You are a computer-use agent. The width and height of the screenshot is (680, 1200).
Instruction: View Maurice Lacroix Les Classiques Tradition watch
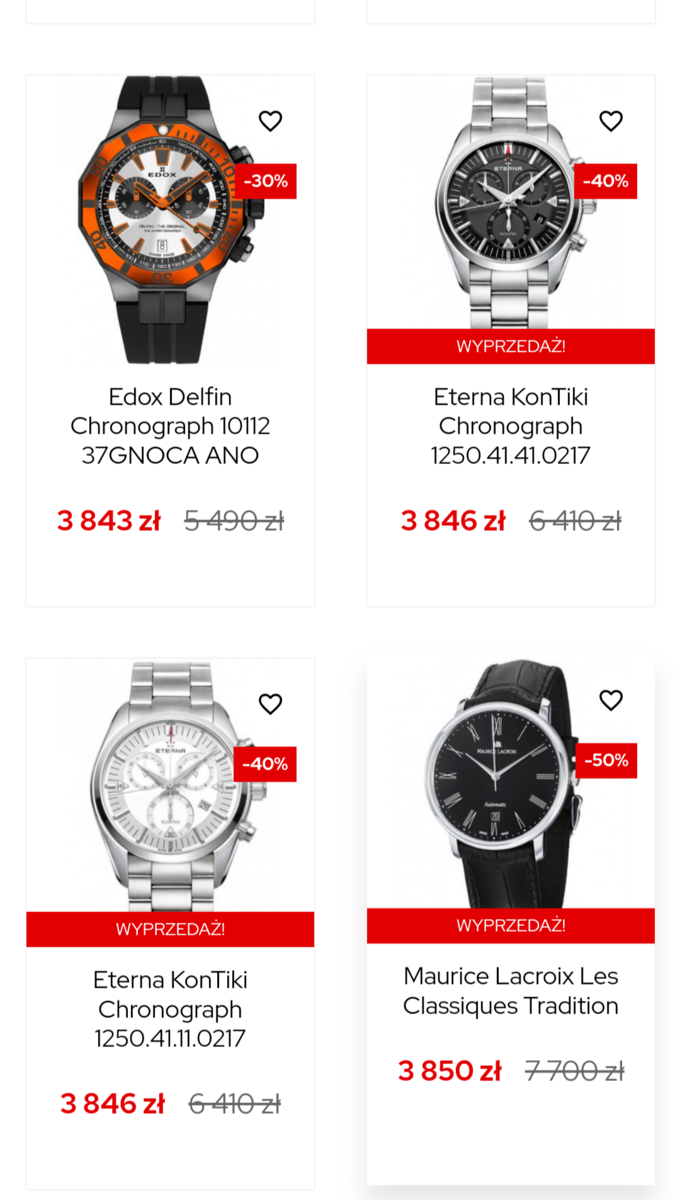pos(511,919)
